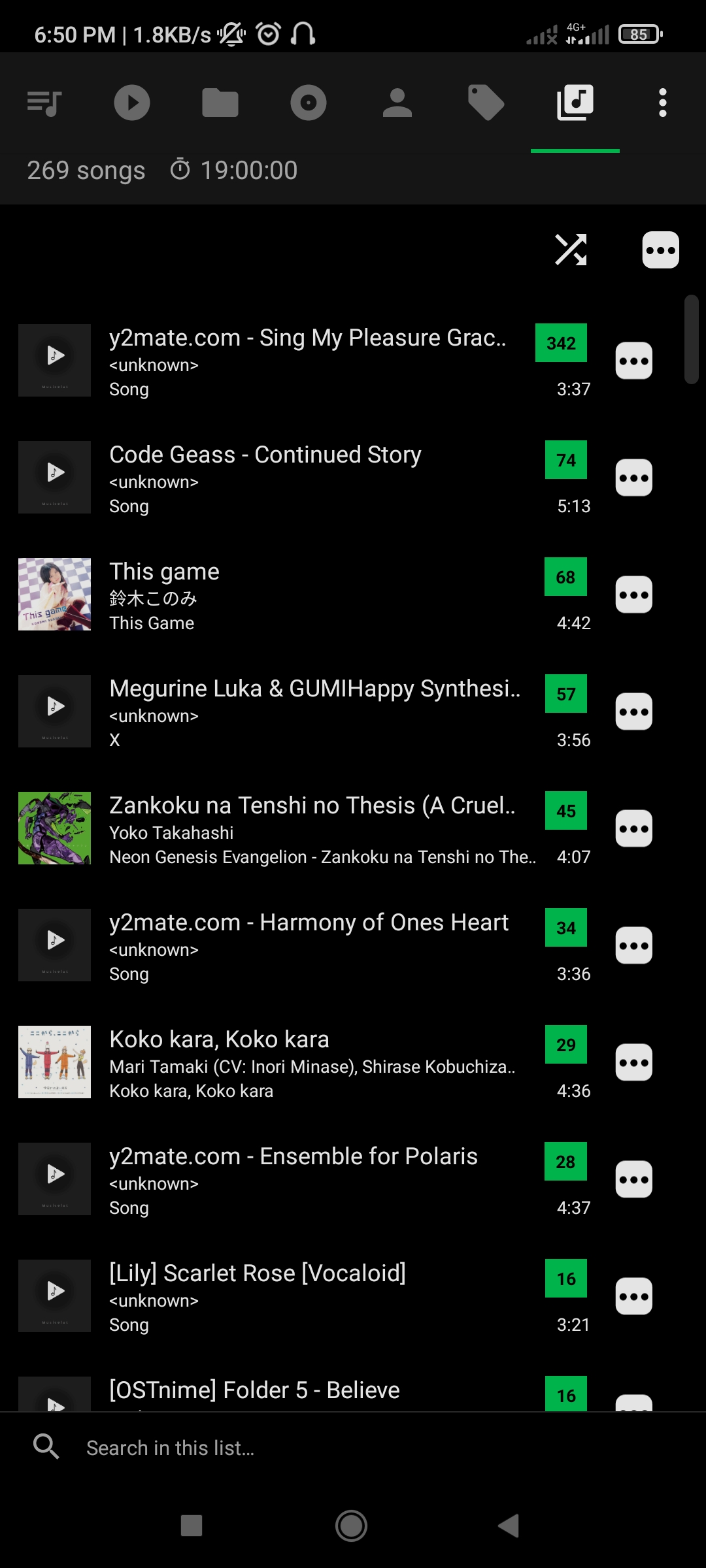Image resolution: width=706 pixels, height=1568 pixels.
Task: Switch to the now playing tab
Action: [132, 103]
